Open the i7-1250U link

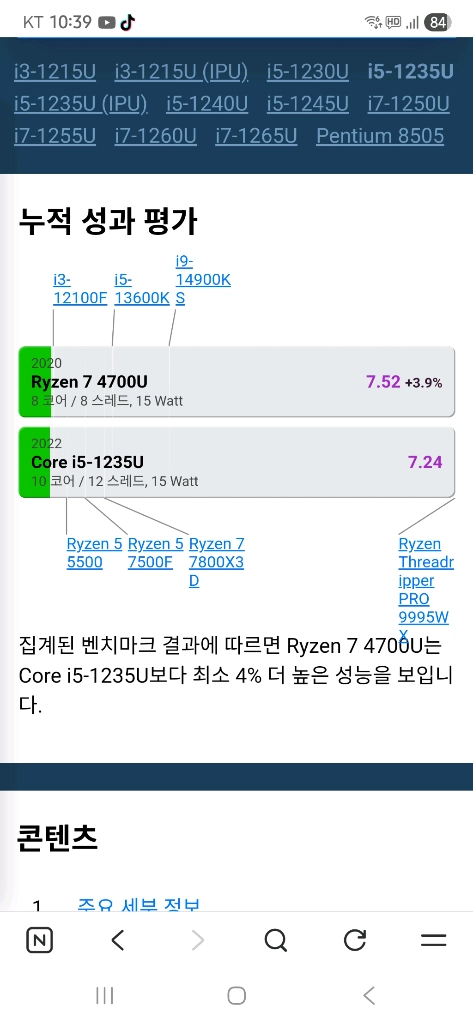pos(408,104)
